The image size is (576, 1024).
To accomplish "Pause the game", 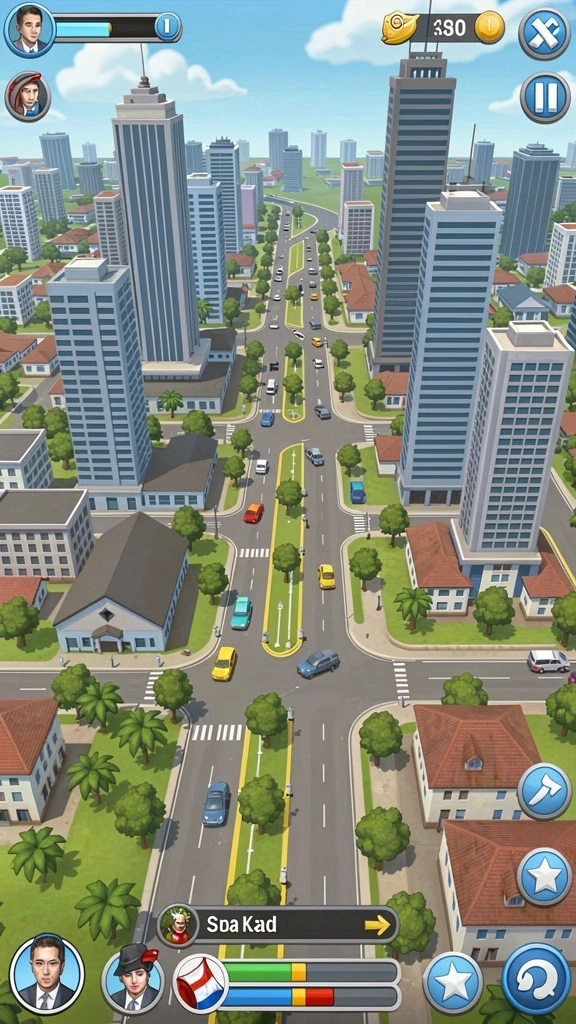I will pos(545,97).
